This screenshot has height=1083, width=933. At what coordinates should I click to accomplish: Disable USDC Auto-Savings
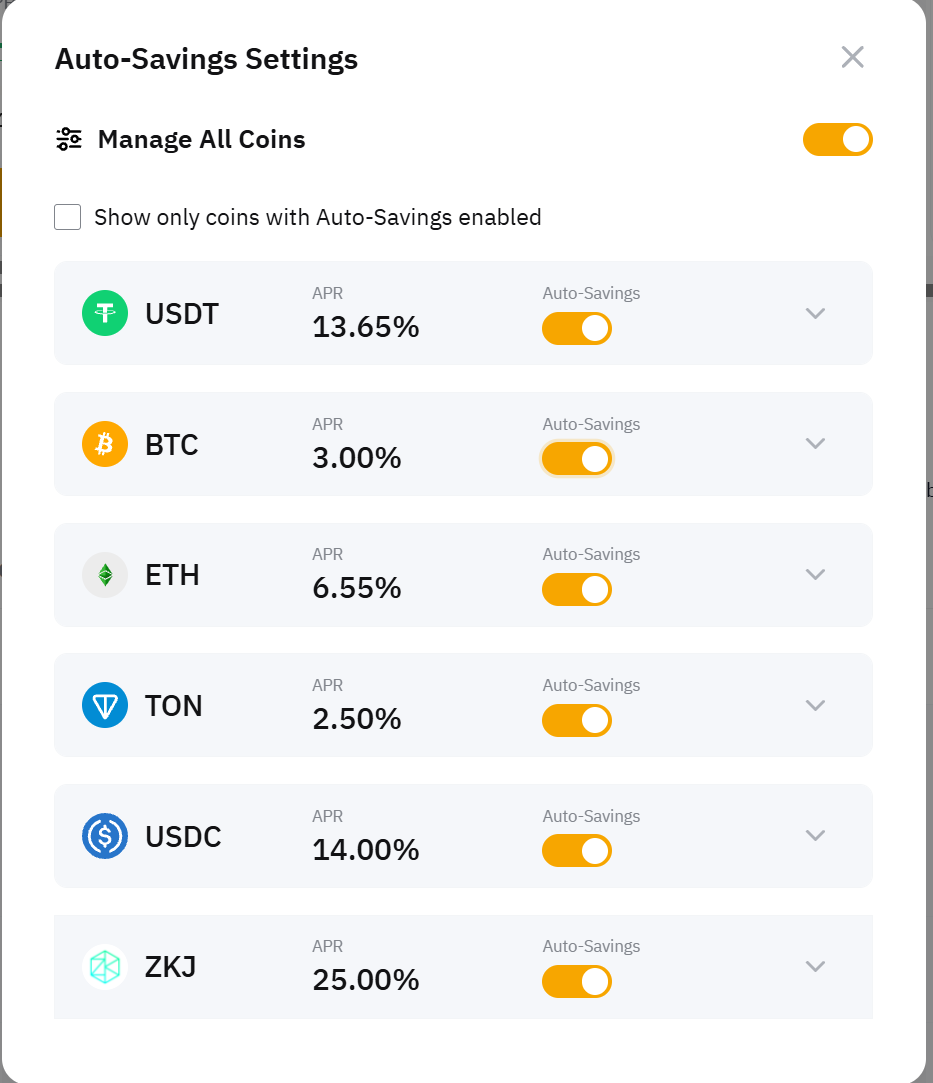pyautogui.click(x=576, y=851)
